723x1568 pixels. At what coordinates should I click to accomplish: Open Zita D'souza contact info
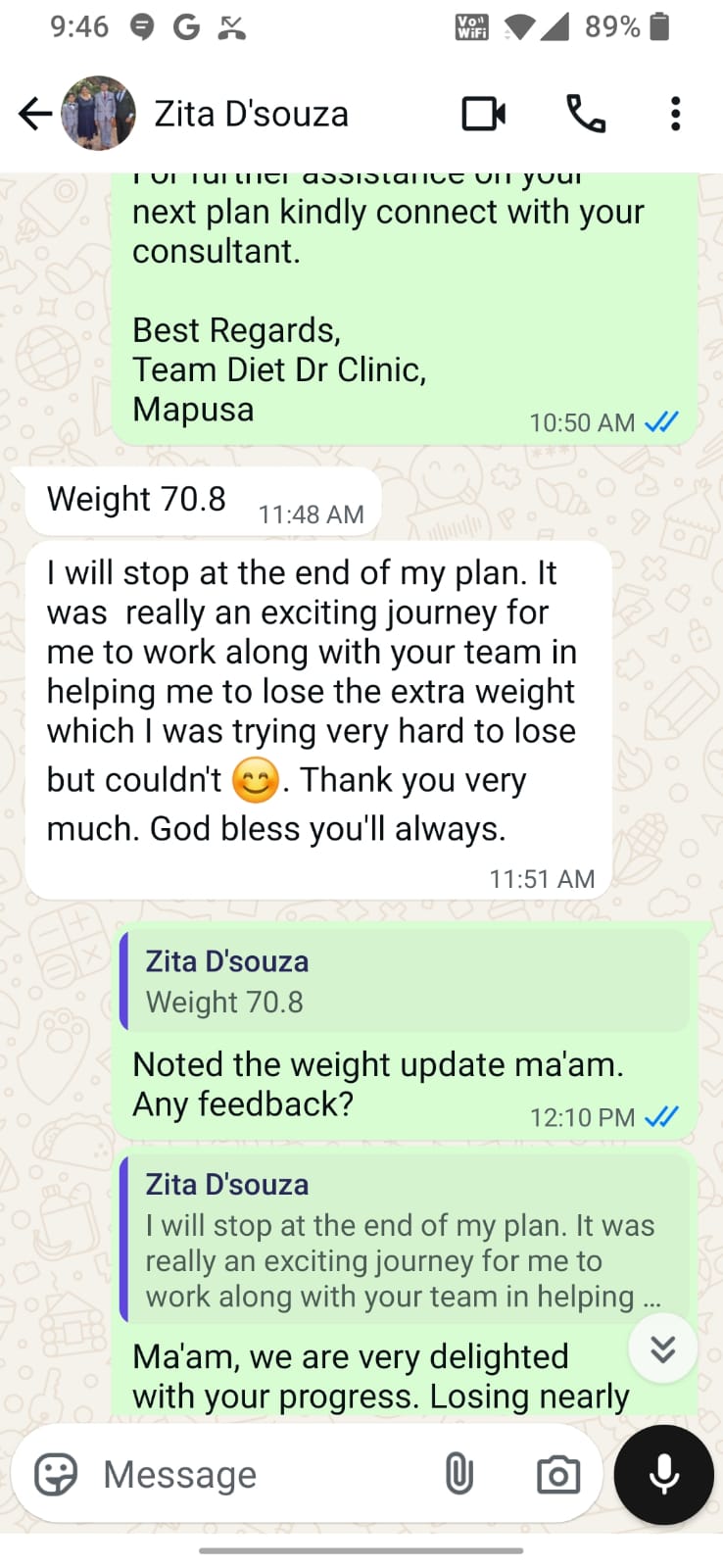pos(251,114)
